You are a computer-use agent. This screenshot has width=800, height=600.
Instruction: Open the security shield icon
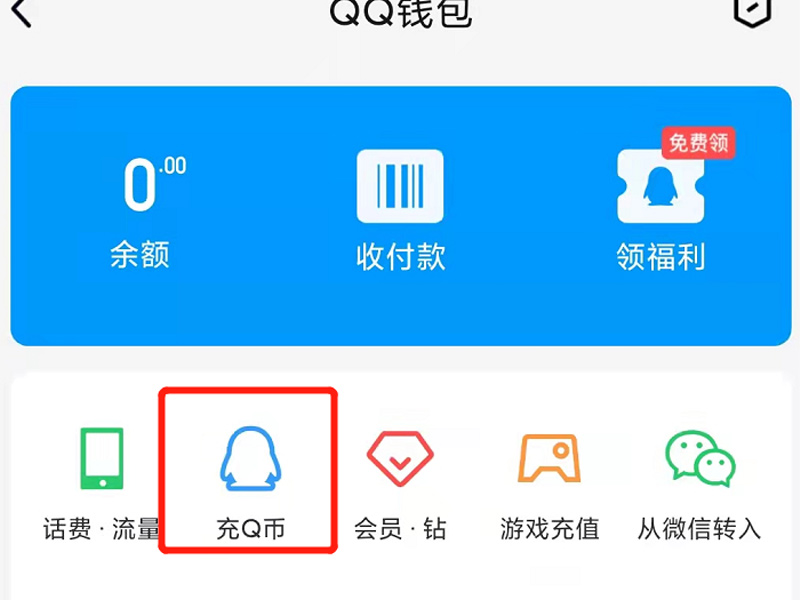(751, 10)
